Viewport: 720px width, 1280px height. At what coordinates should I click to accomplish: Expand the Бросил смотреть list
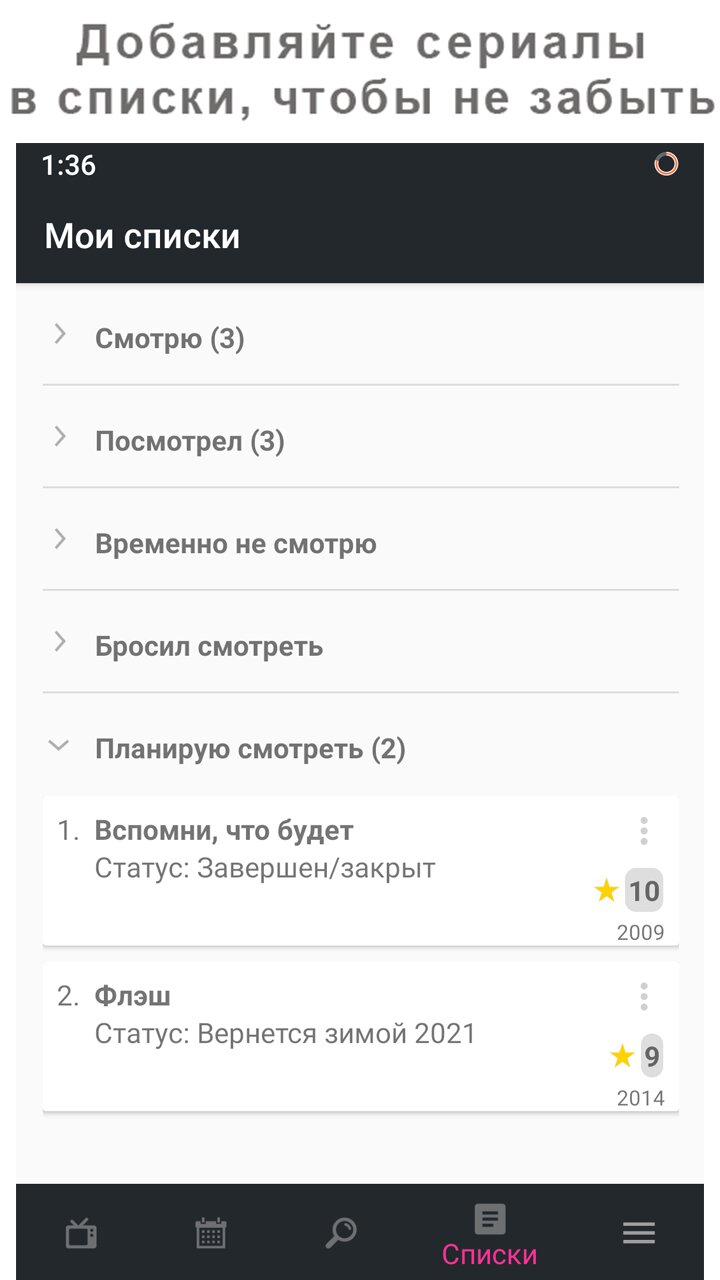(360, 645)
